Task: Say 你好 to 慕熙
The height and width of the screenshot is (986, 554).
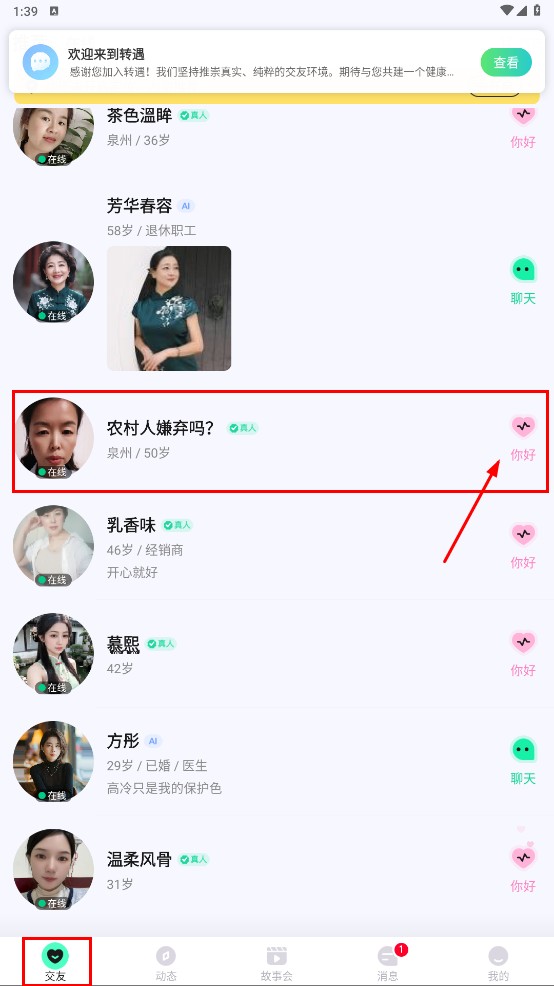Action: [523, 653]
